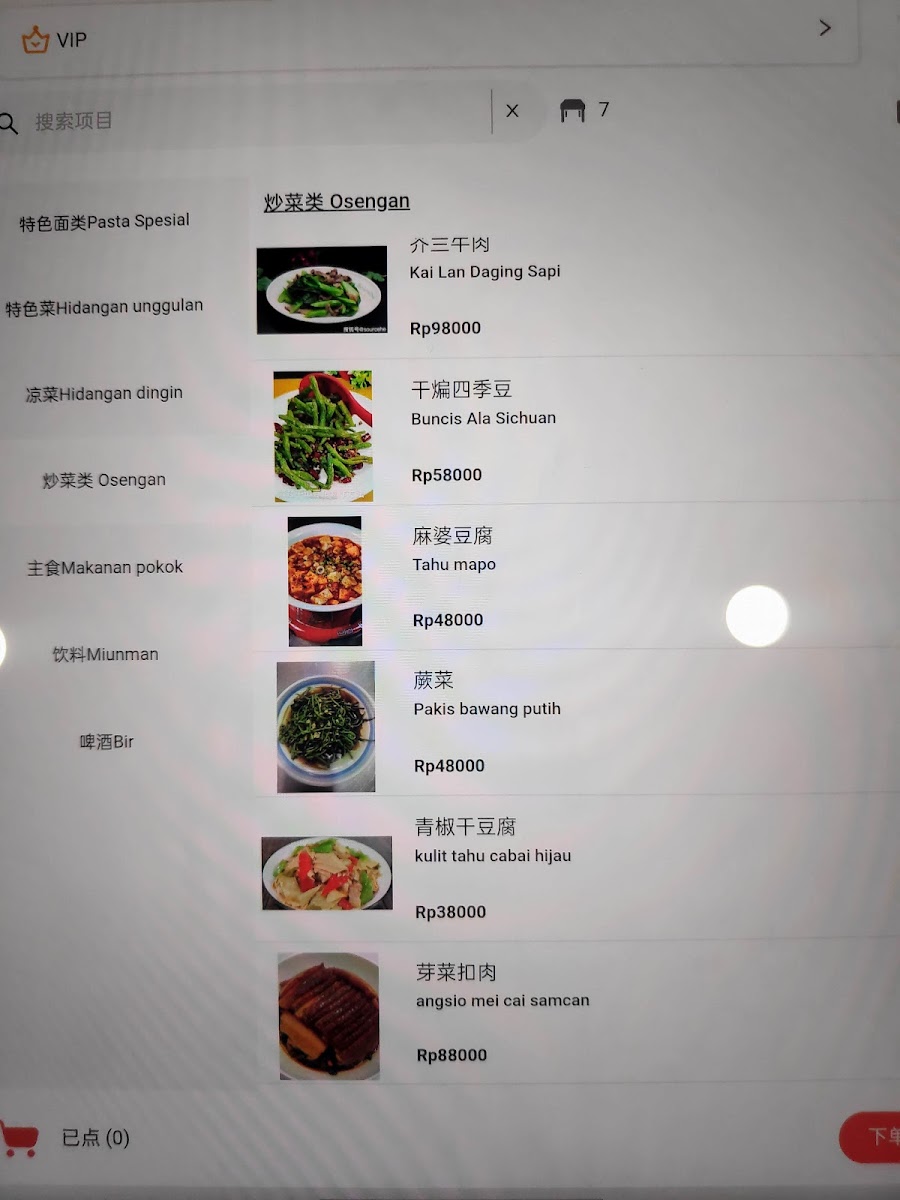Clear the search with the X
The height and width of the screenshot is (1200, 900).
(x=512, y=111)
